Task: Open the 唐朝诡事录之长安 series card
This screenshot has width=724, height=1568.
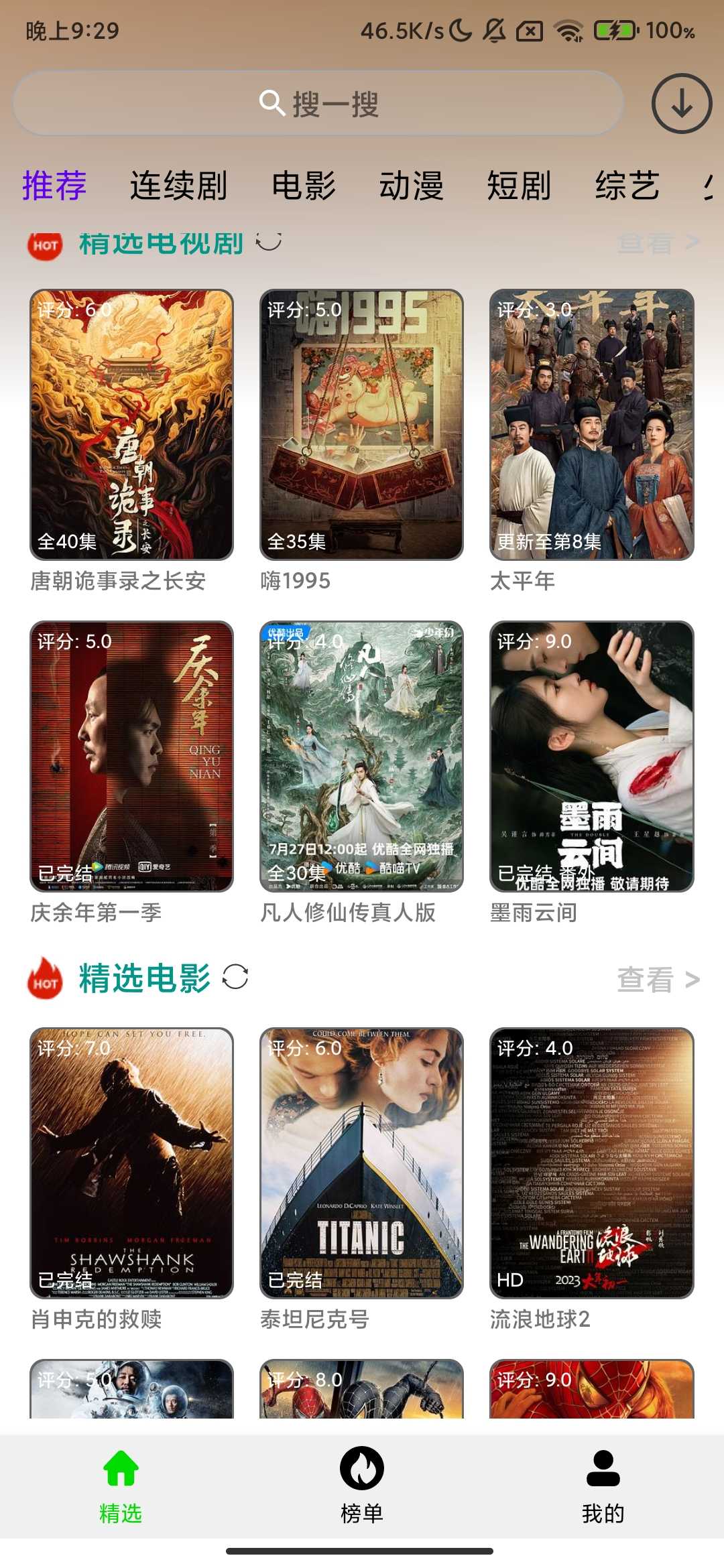Action: pos(132,425)
